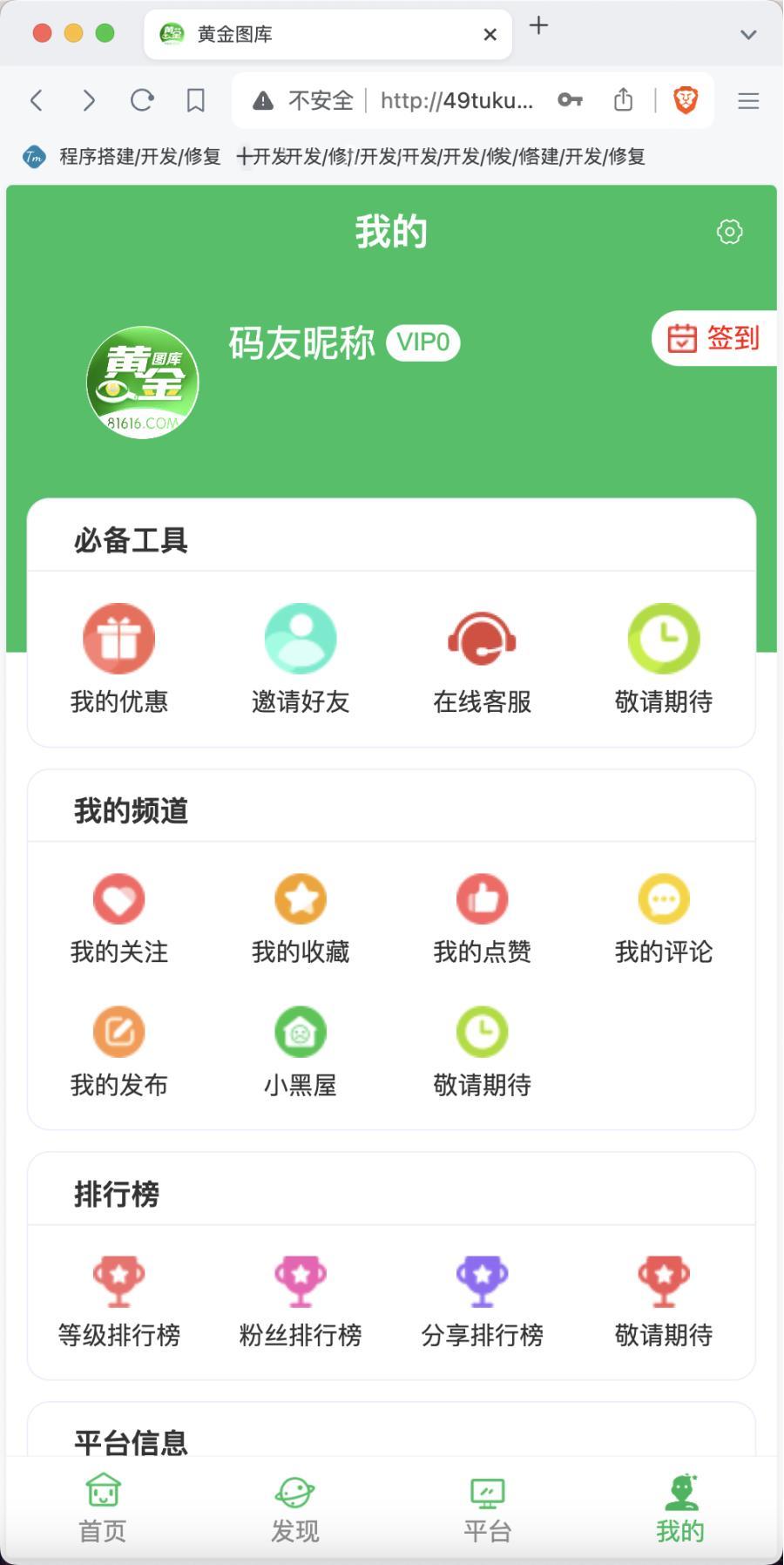
Task: Open 我的优惠 in the tools section
Action: 119,660
